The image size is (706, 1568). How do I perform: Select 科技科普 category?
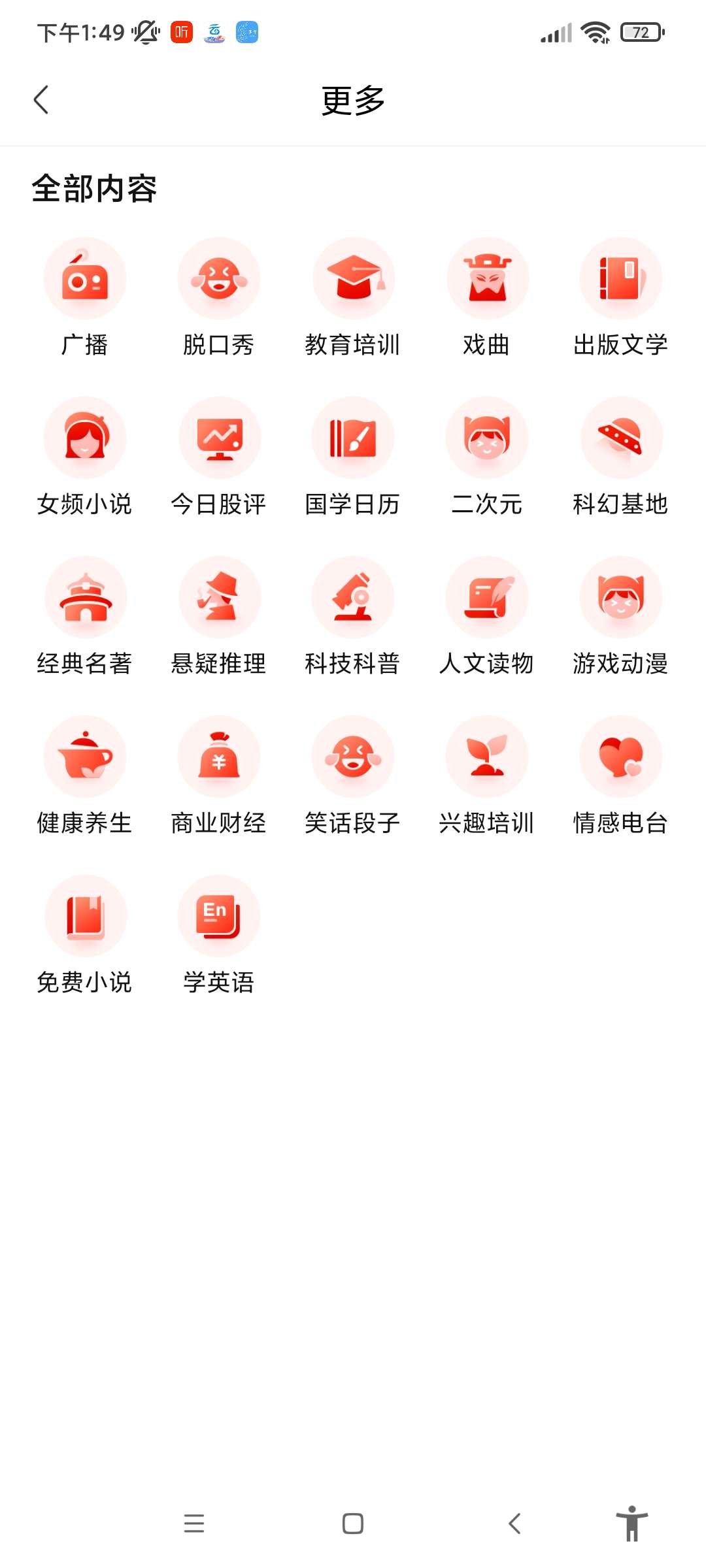[x=353, y=598]
